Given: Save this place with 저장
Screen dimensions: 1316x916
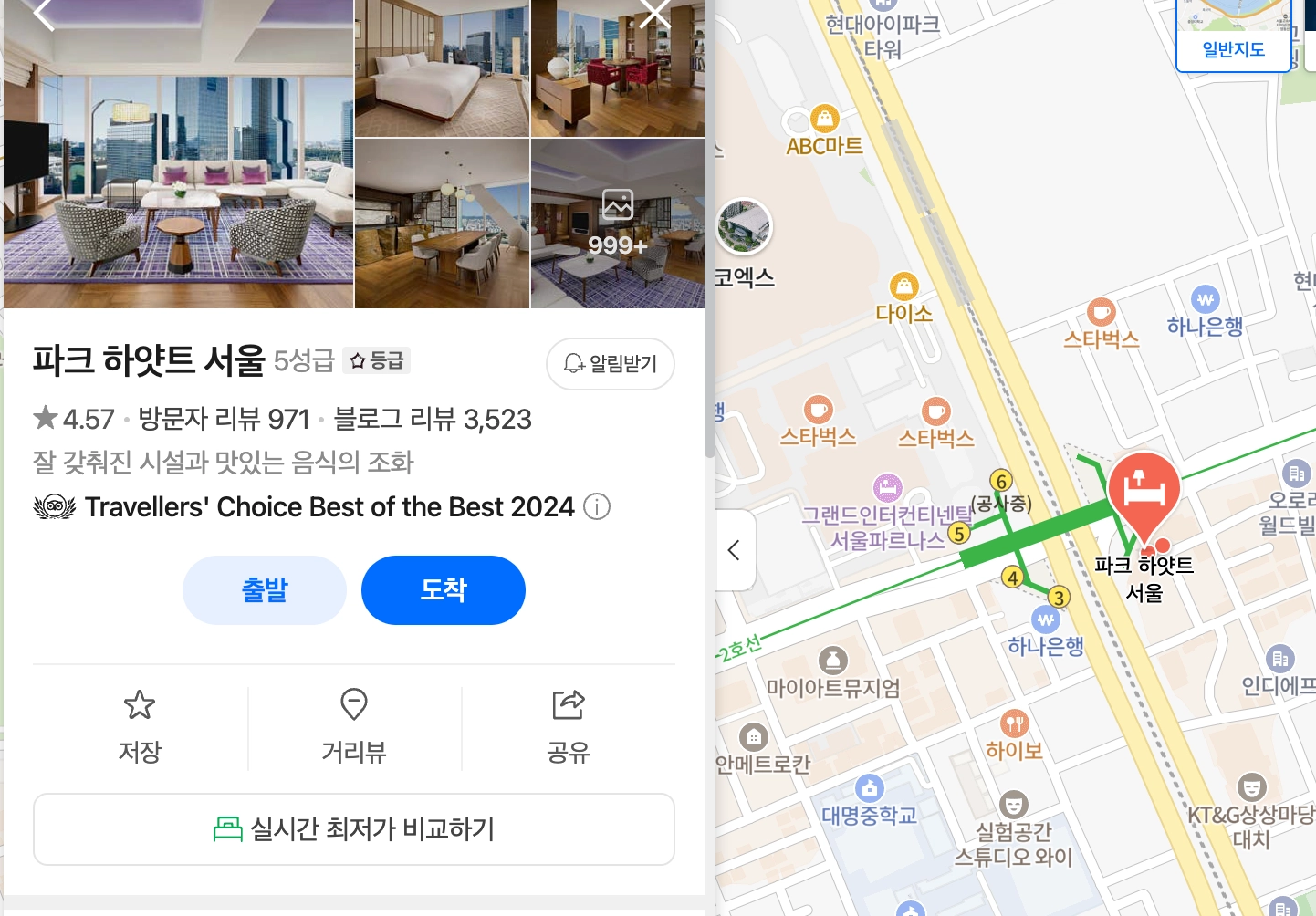Looking at the screenshot, I should [x=140, y=727].
